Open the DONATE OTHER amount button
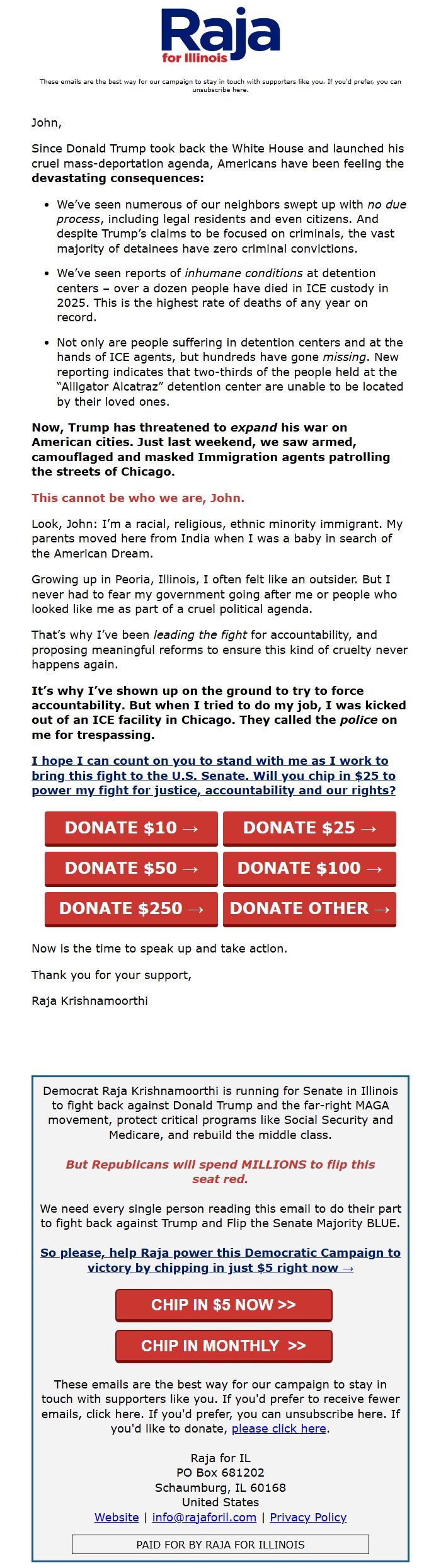441x1568 pixels. tap(309, 908)
